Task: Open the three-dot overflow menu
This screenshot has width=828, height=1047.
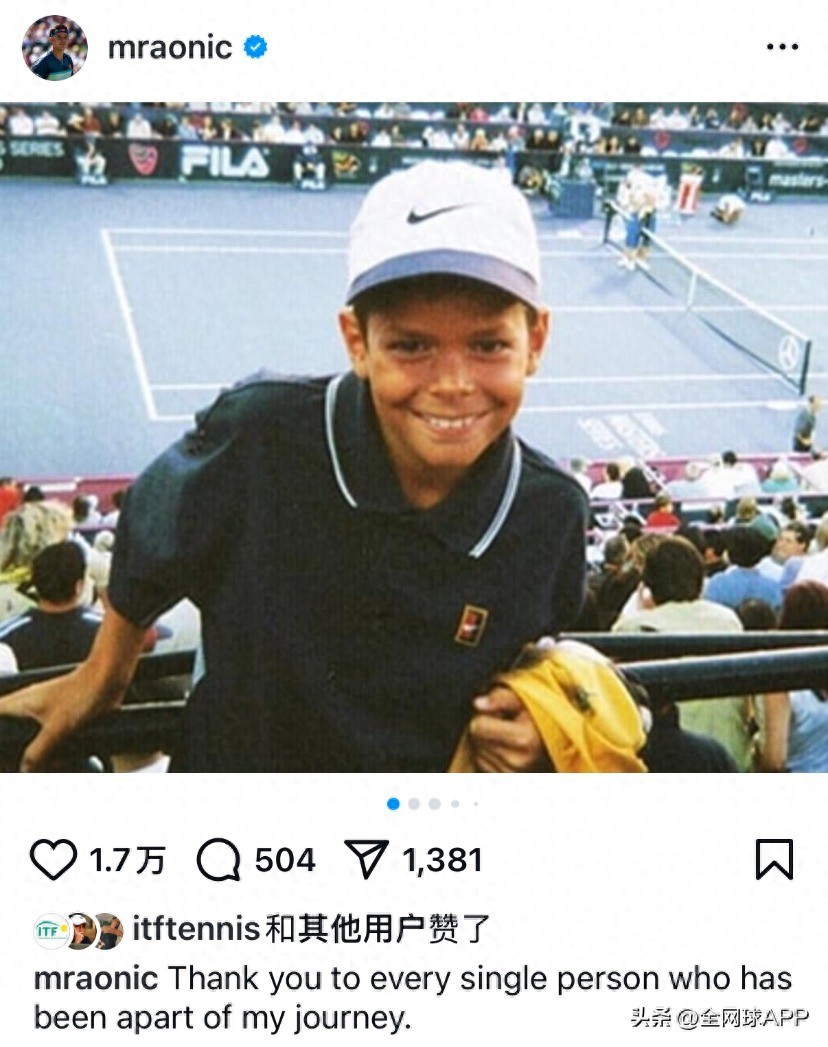Action: coord(781,47)
